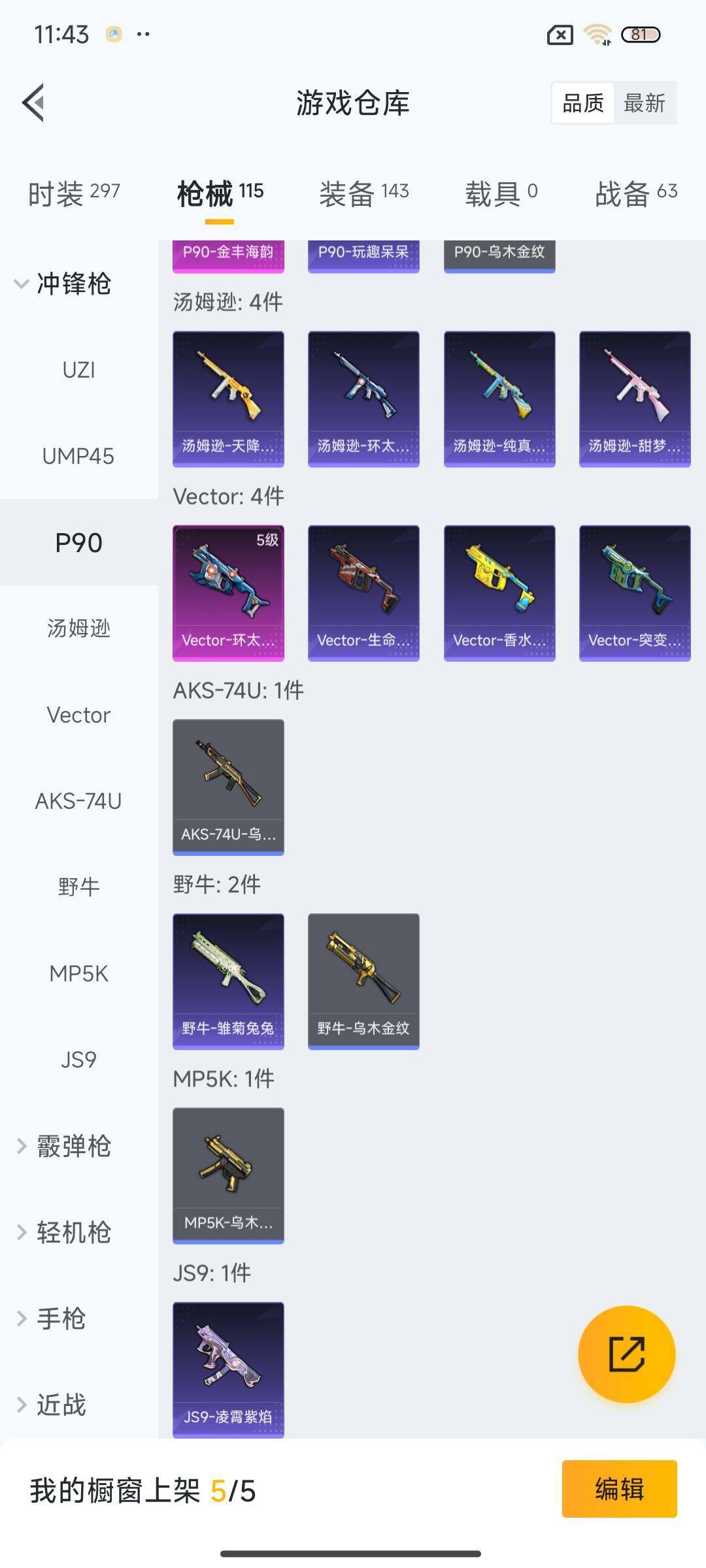Expand the 轻机枪 category
706x1568 pixels.
point(65,1232)
